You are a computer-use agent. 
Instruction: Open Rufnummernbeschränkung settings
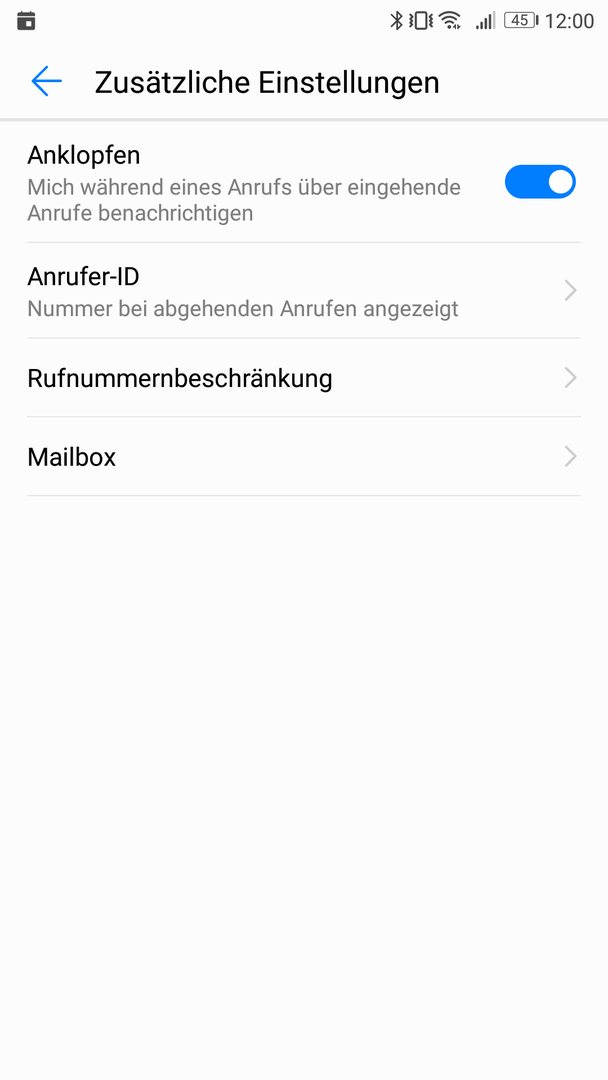(304, 378)
